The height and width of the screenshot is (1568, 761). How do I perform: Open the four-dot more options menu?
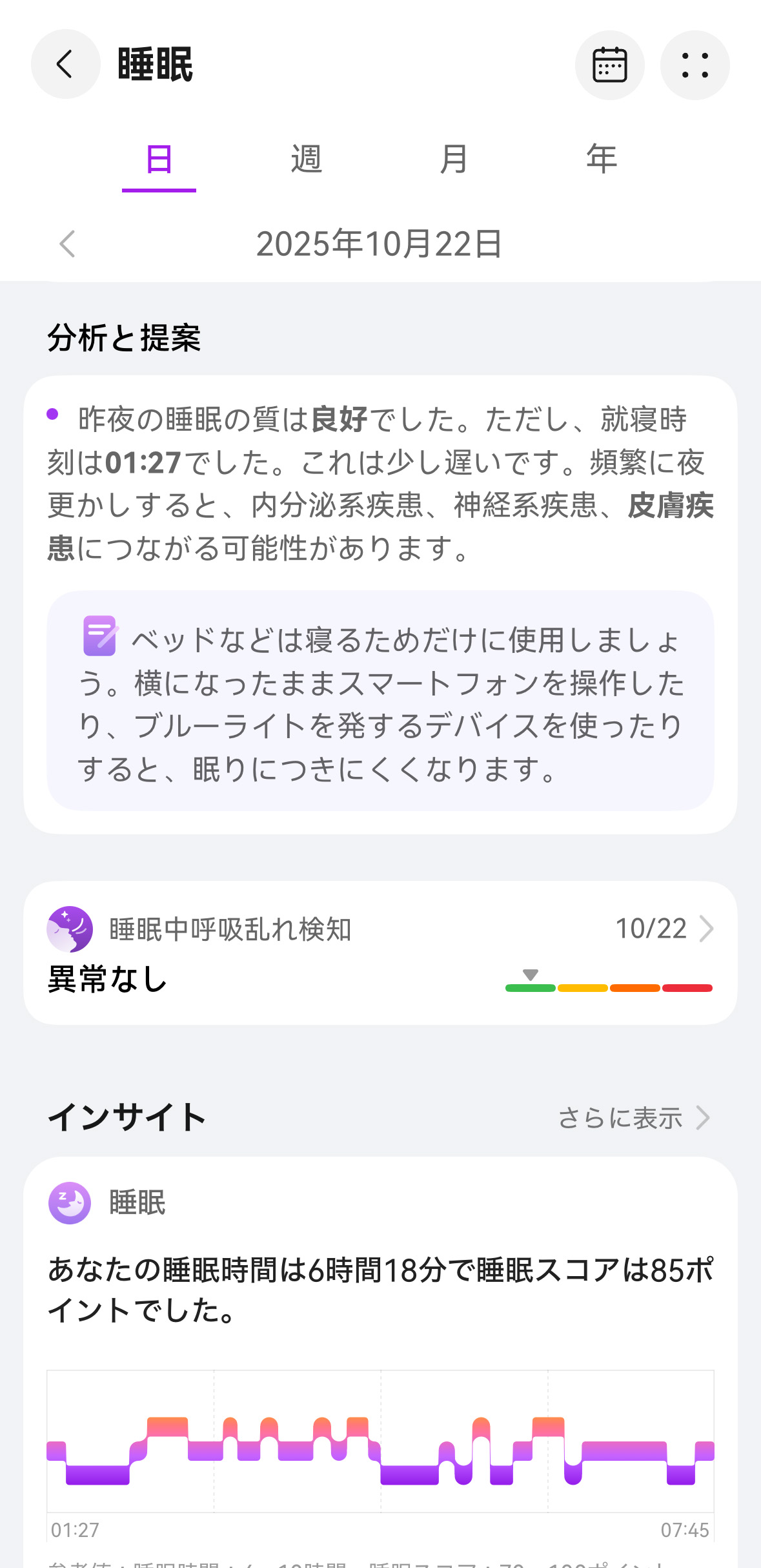point(695,65)
